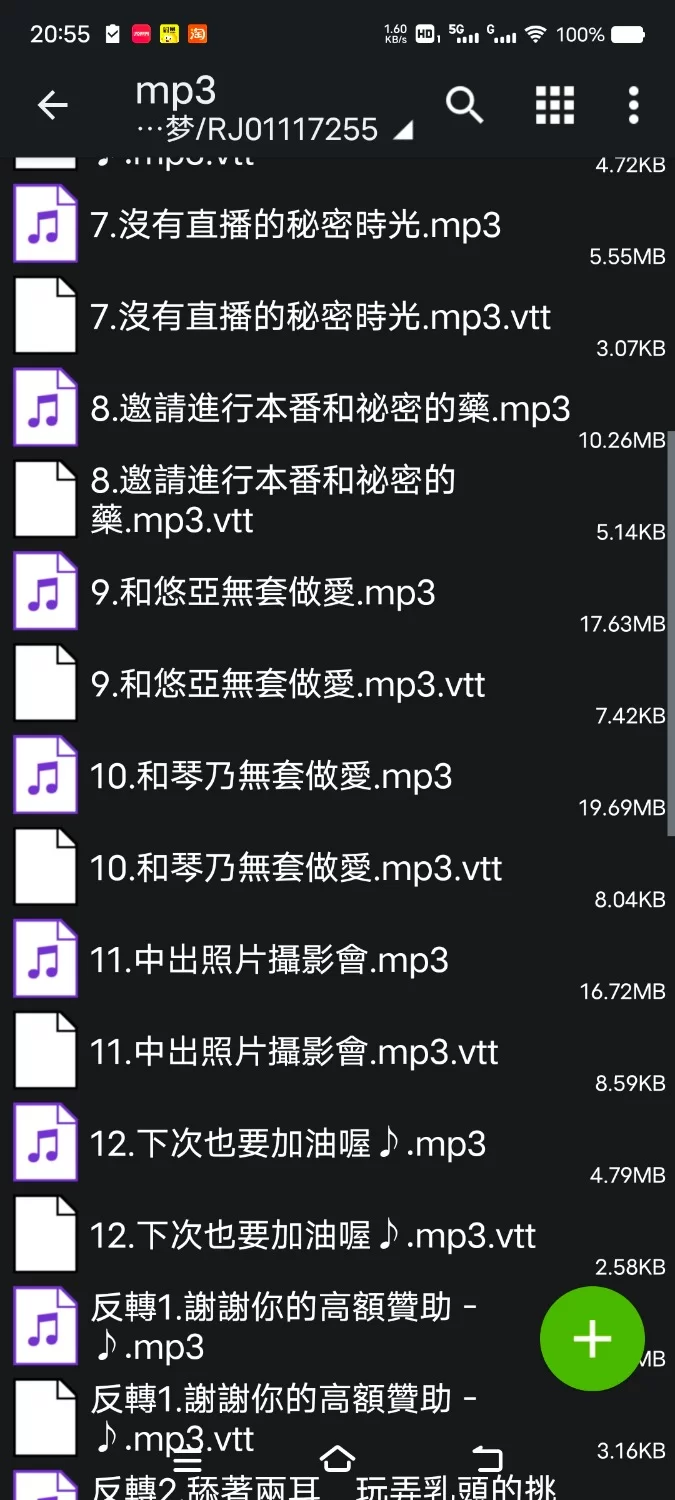Open 11.中出照片攝影會.mp3.vtt subtitle file
This screenshot has width=675, height=1500.
294,1053
